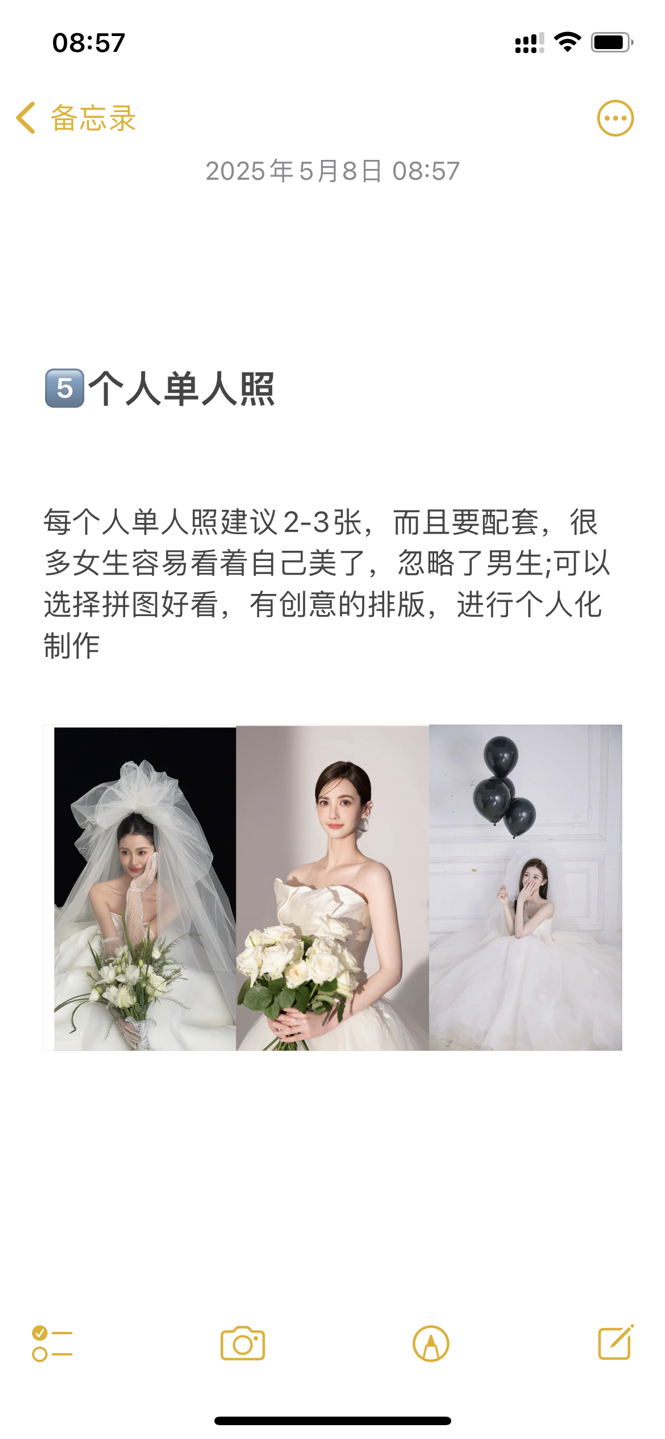Open the camera to attach a photo
665x1439 pixels.
point(242,1343)
